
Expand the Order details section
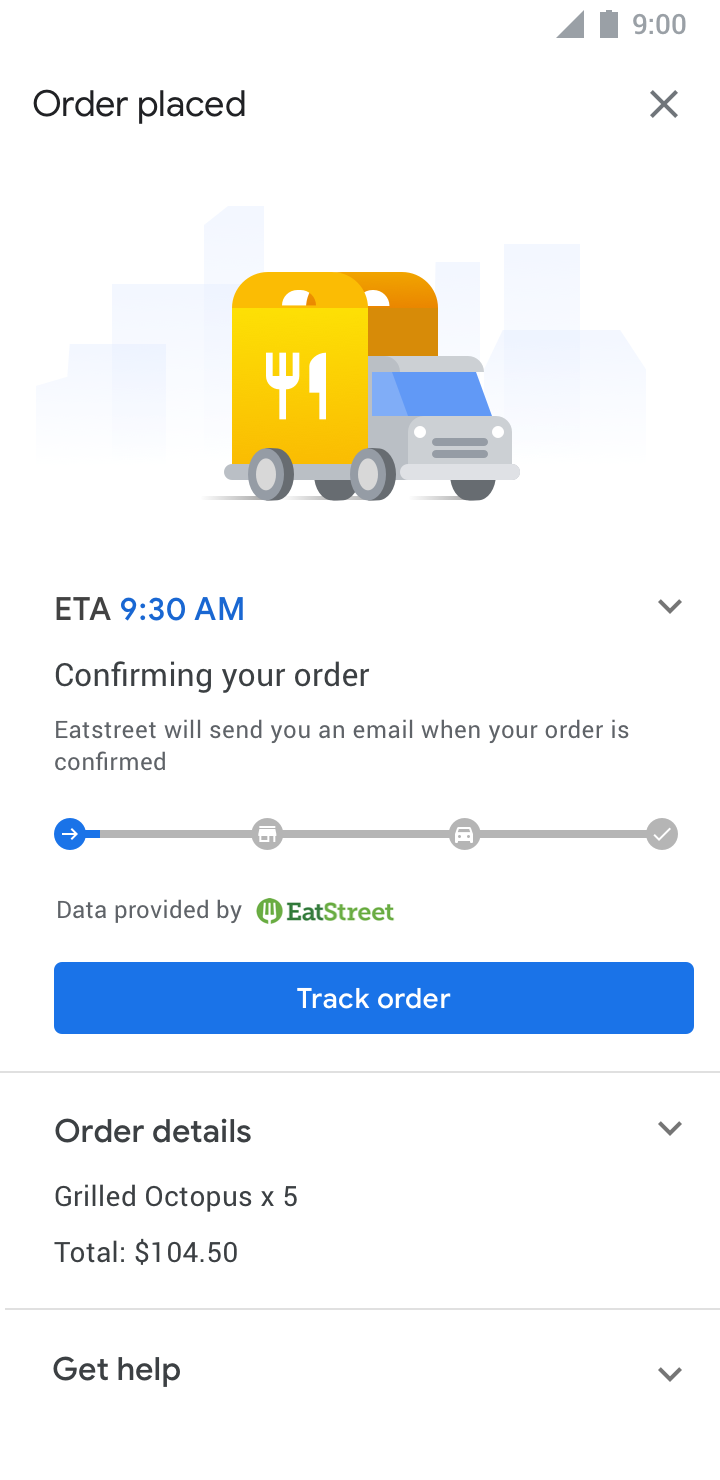click(x=669, y=1128)
